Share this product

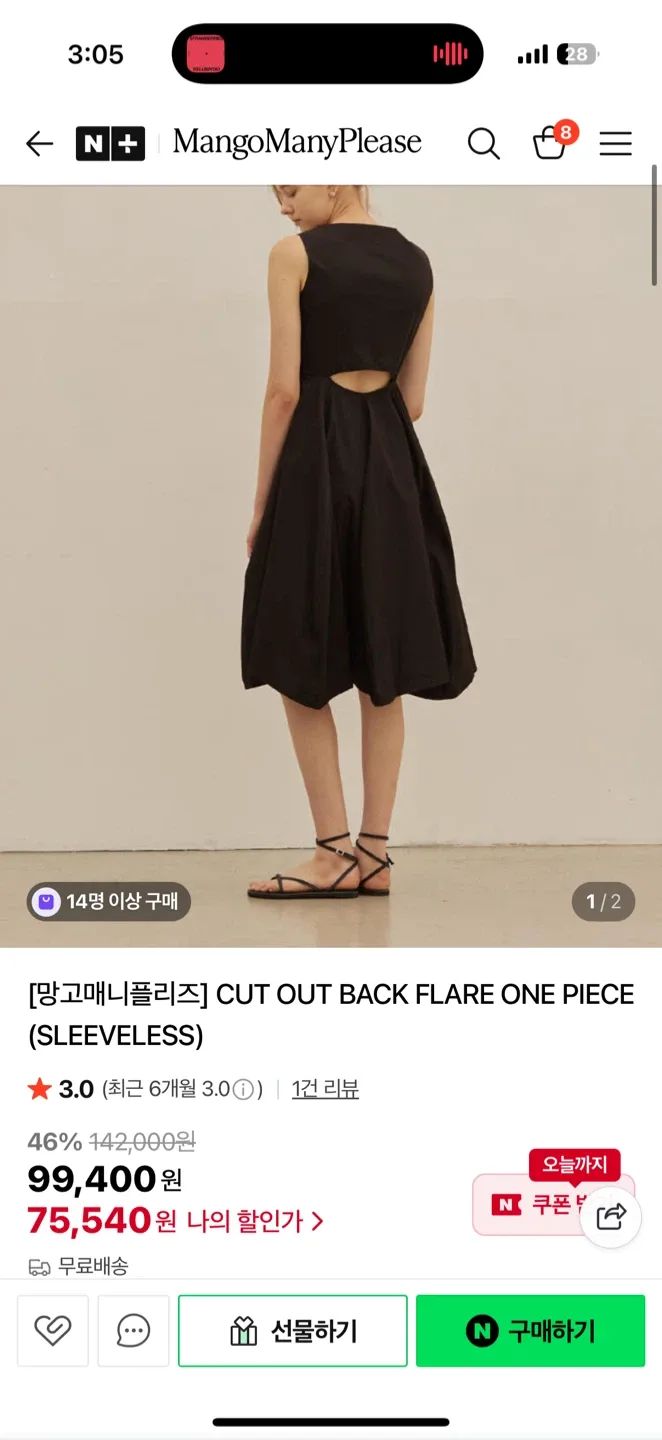tap(610, 1216)
